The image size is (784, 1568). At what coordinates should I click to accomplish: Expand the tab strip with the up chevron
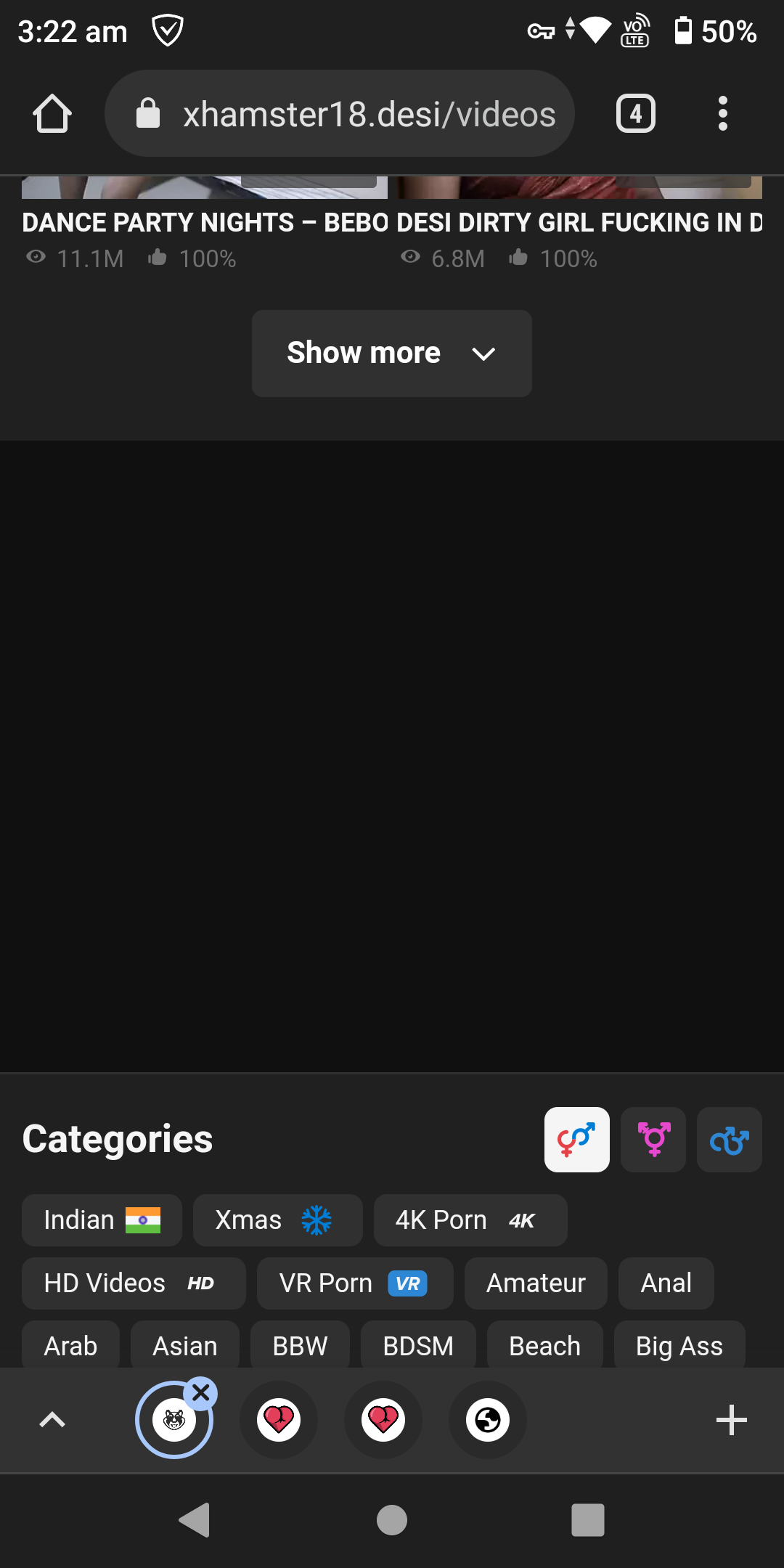(x=52, y=1420)
